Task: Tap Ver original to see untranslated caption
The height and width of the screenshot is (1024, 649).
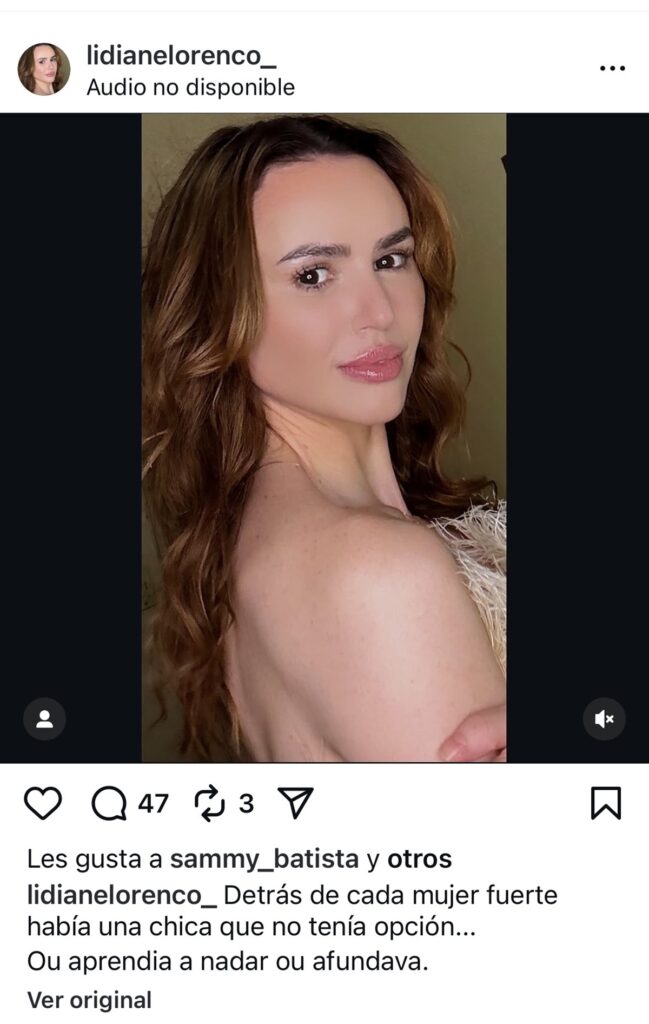Action: (x=90, y=999)
